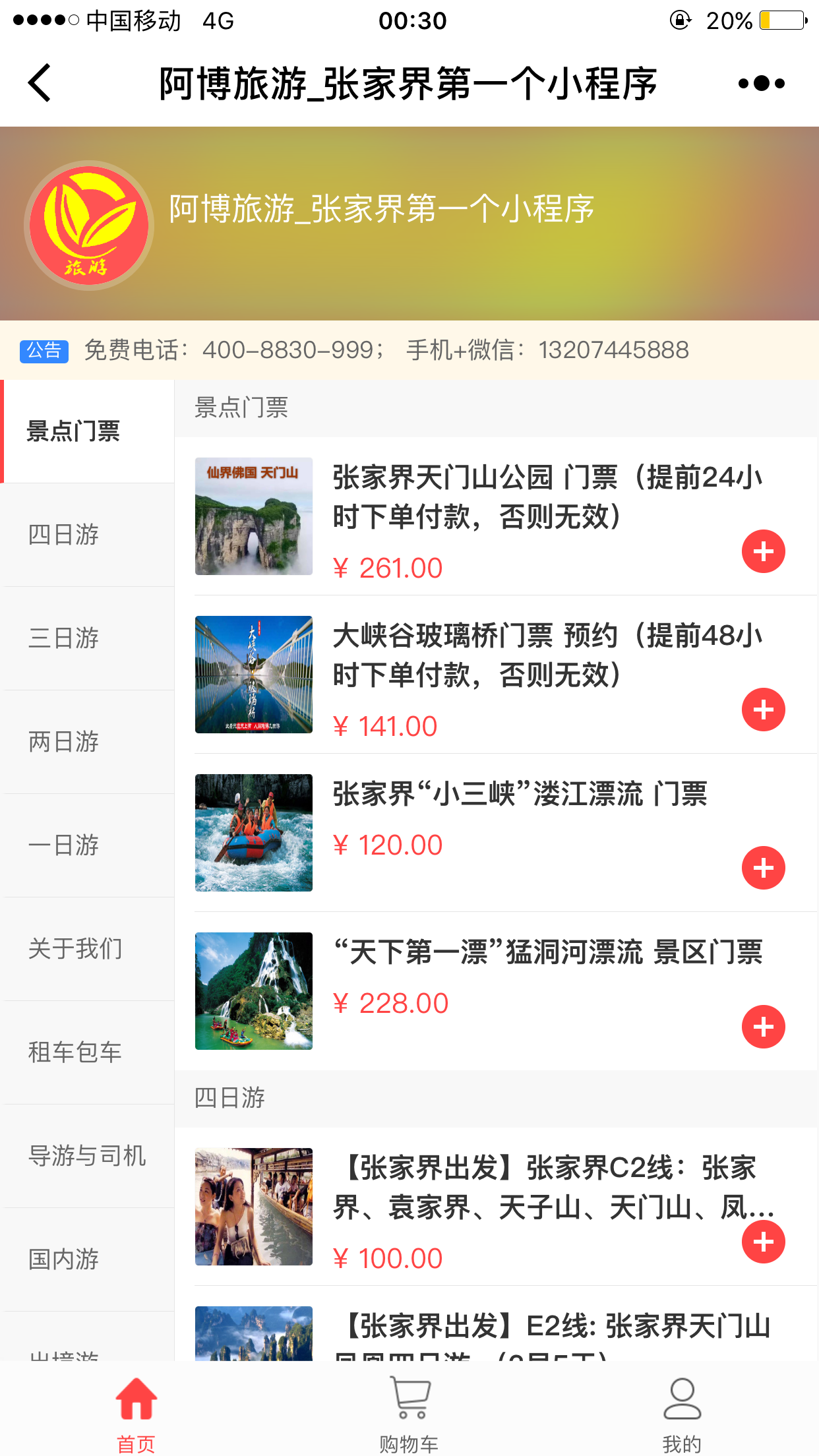This screenshot has width=819, height=1456.
Task: Select the 景点门票 sidebar category
Action: click(x=87, y=431)
